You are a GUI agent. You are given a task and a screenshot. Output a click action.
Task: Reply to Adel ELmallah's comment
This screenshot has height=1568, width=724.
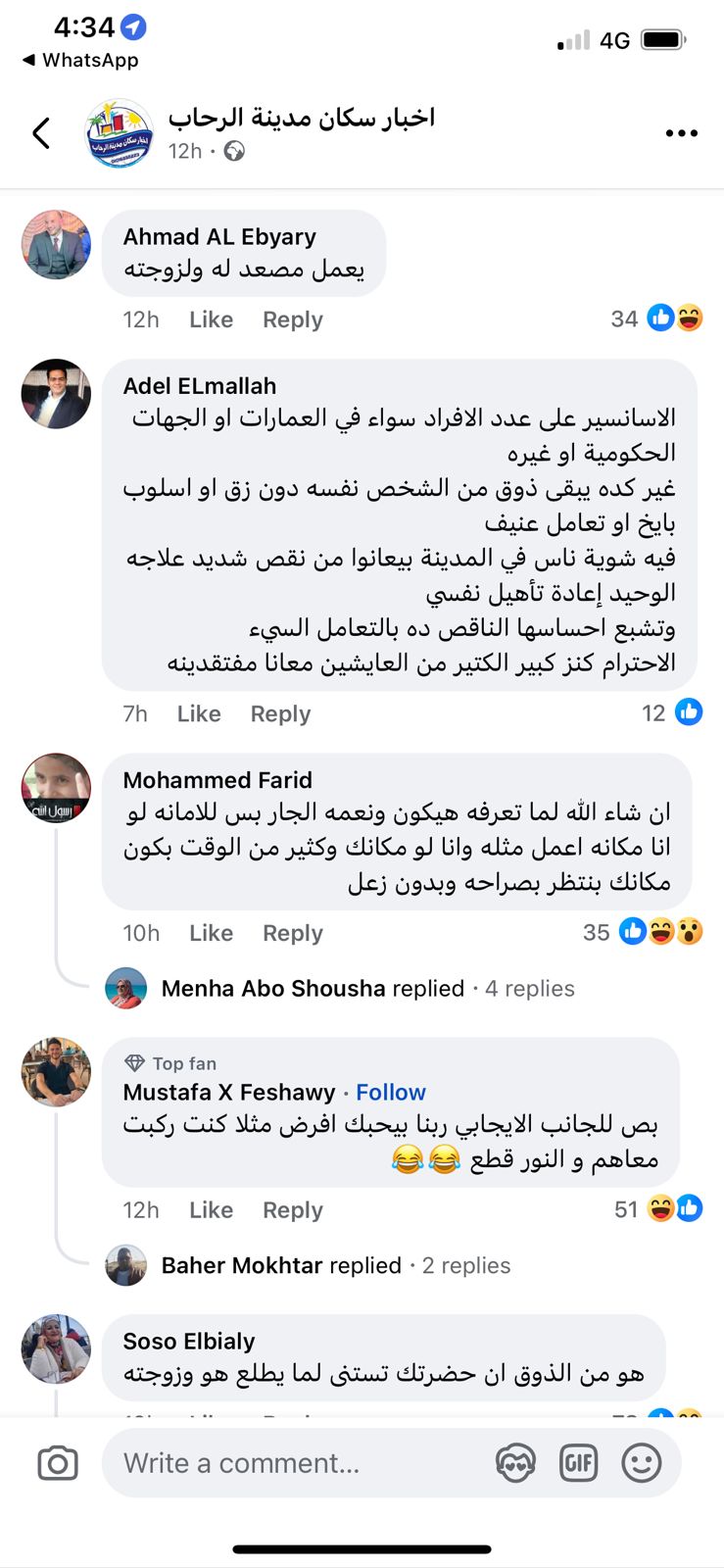click(280, 713)
